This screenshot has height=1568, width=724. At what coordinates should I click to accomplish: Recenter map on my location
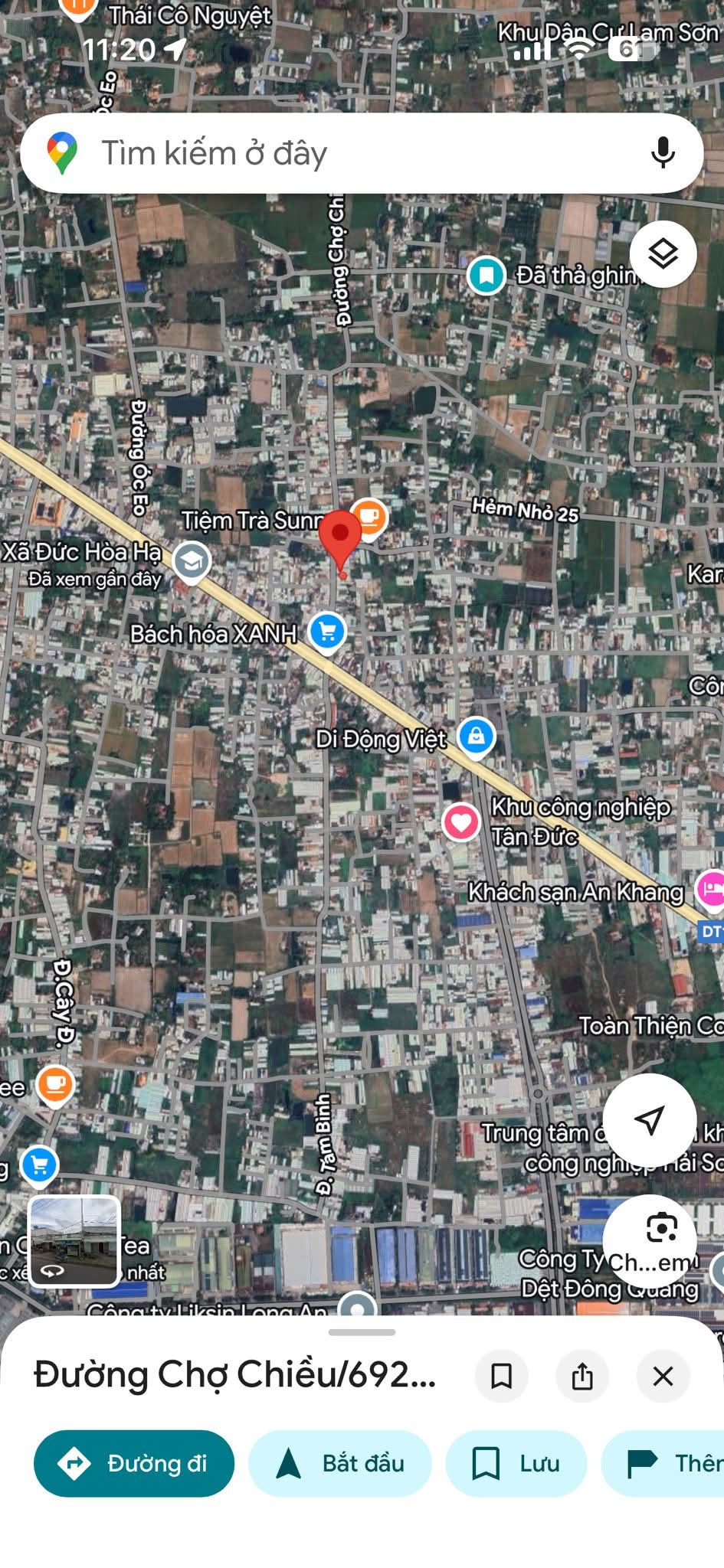click(649, 1120)
